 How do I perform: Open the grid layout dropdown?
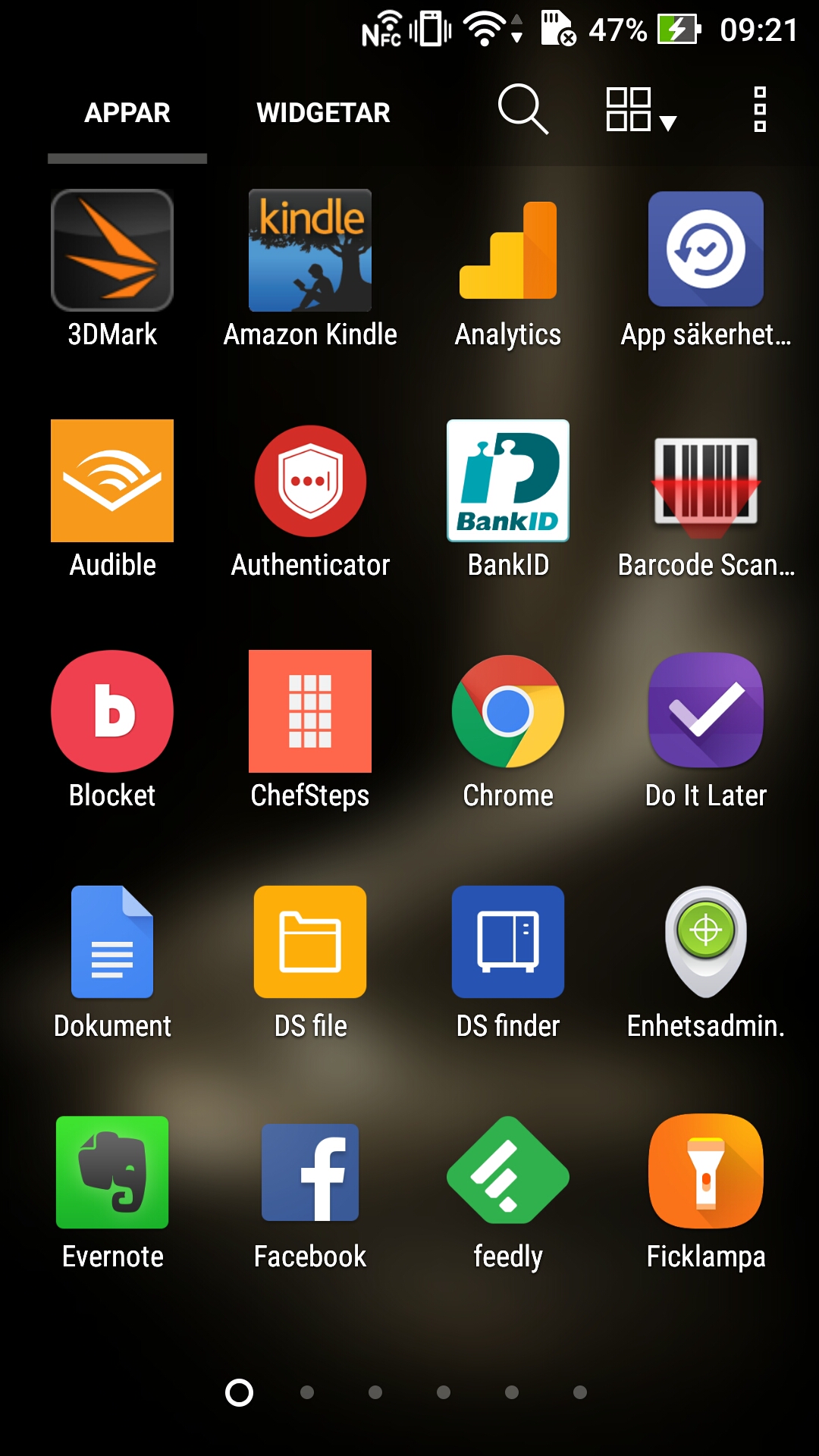click(640, 111)
